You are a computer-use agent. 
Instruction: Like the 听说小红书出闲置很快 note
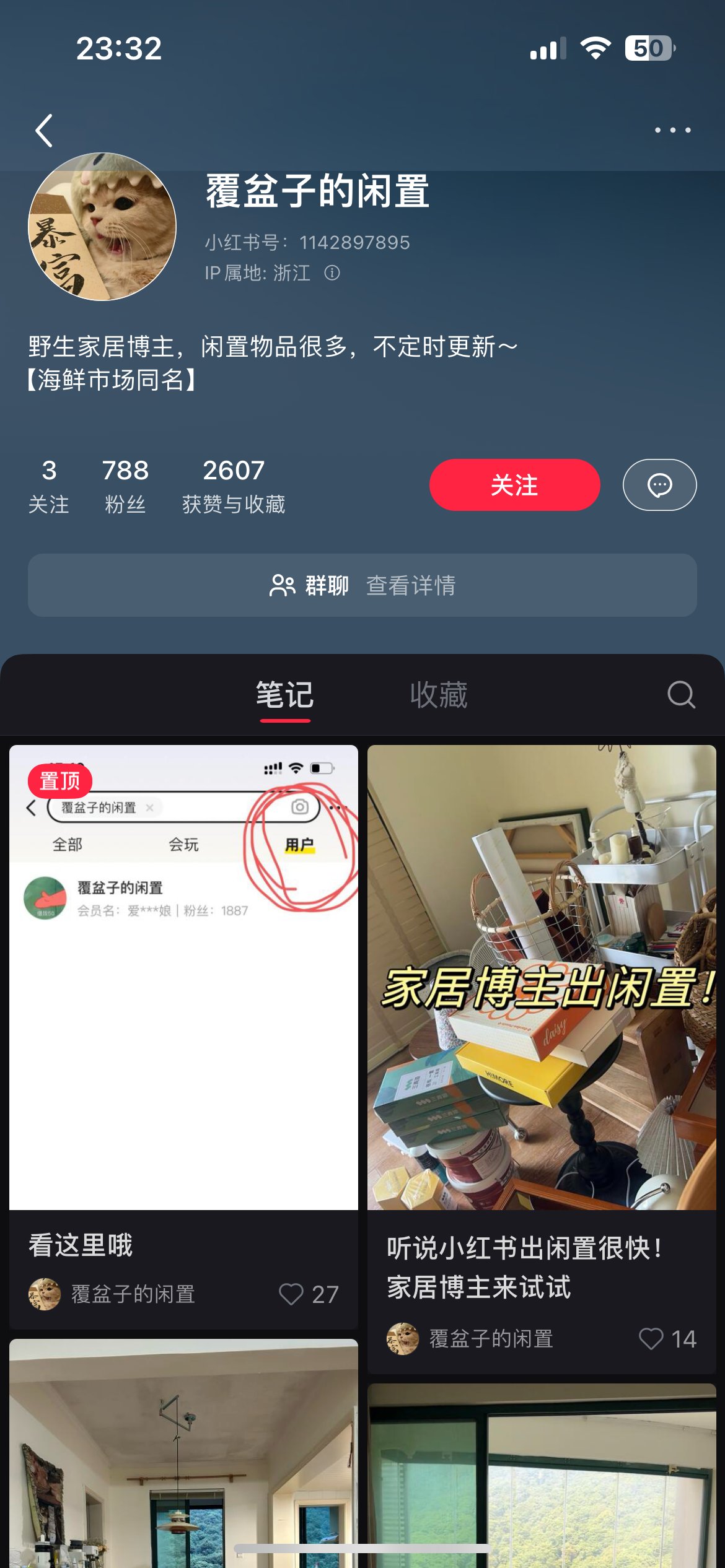(x=651, y=1338)
